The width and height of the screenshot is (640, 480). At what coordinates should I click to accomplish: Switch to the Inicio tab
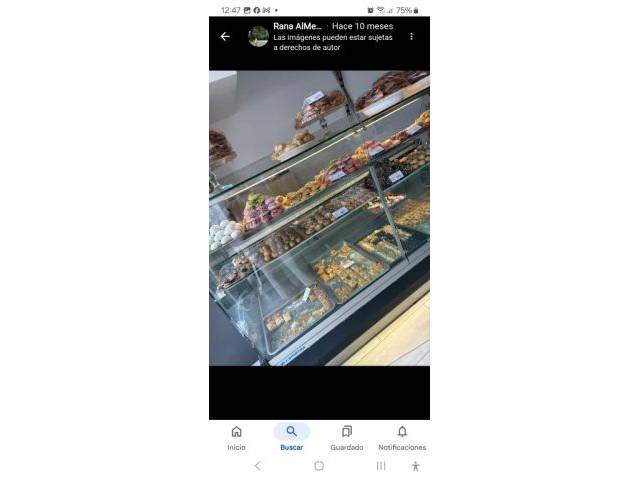point(236,437)
